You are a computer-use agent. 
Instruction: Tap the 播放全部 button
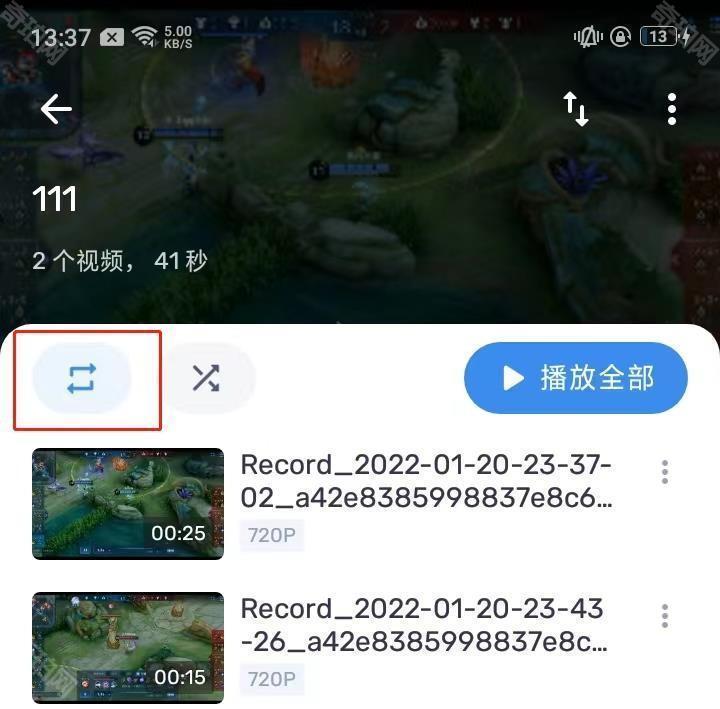[x=576, y=378]
